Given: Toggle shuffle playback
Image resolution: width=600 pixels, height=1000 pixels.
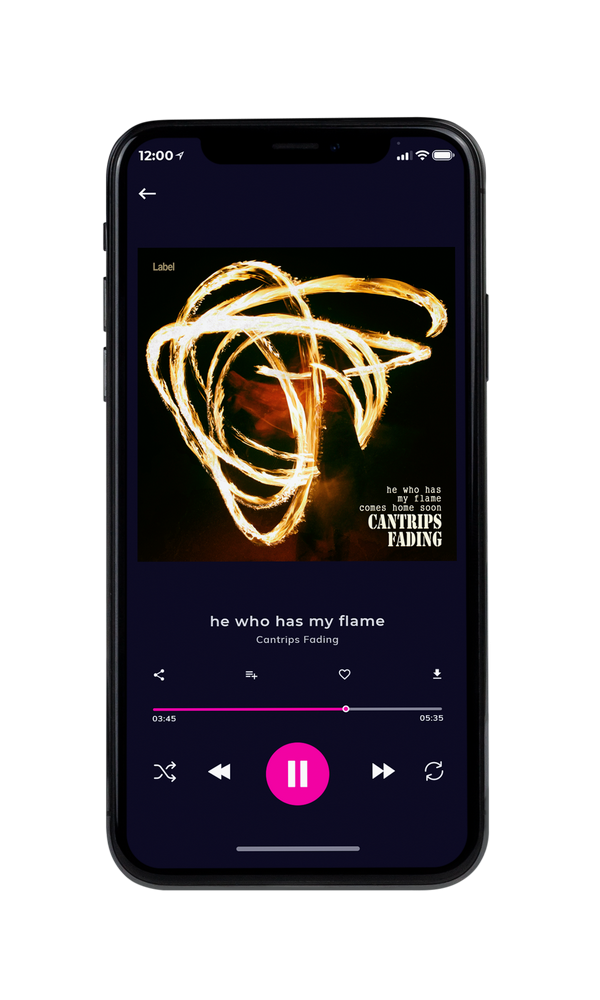Looking at the screenshot, I should [165, 772].
